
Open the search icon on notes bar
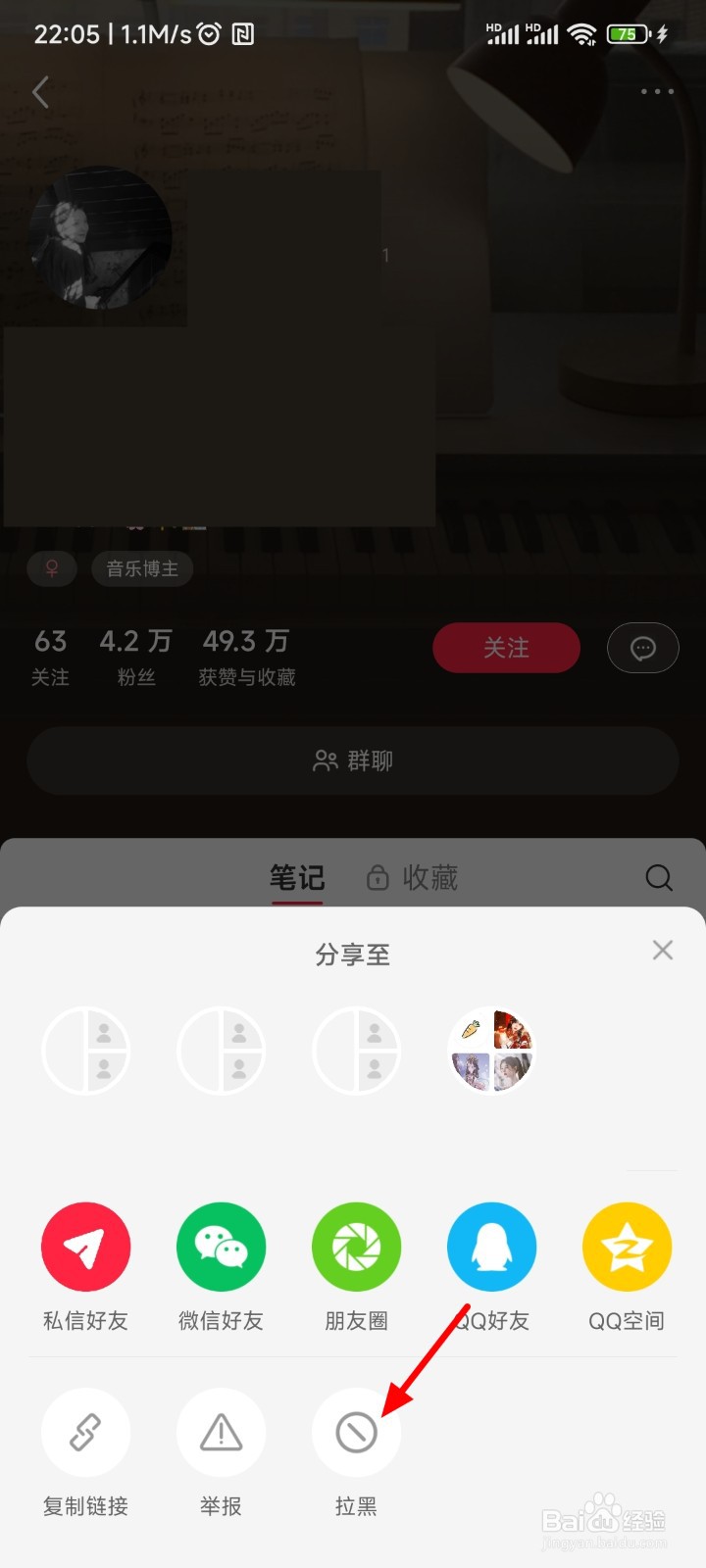pos(658,878)
